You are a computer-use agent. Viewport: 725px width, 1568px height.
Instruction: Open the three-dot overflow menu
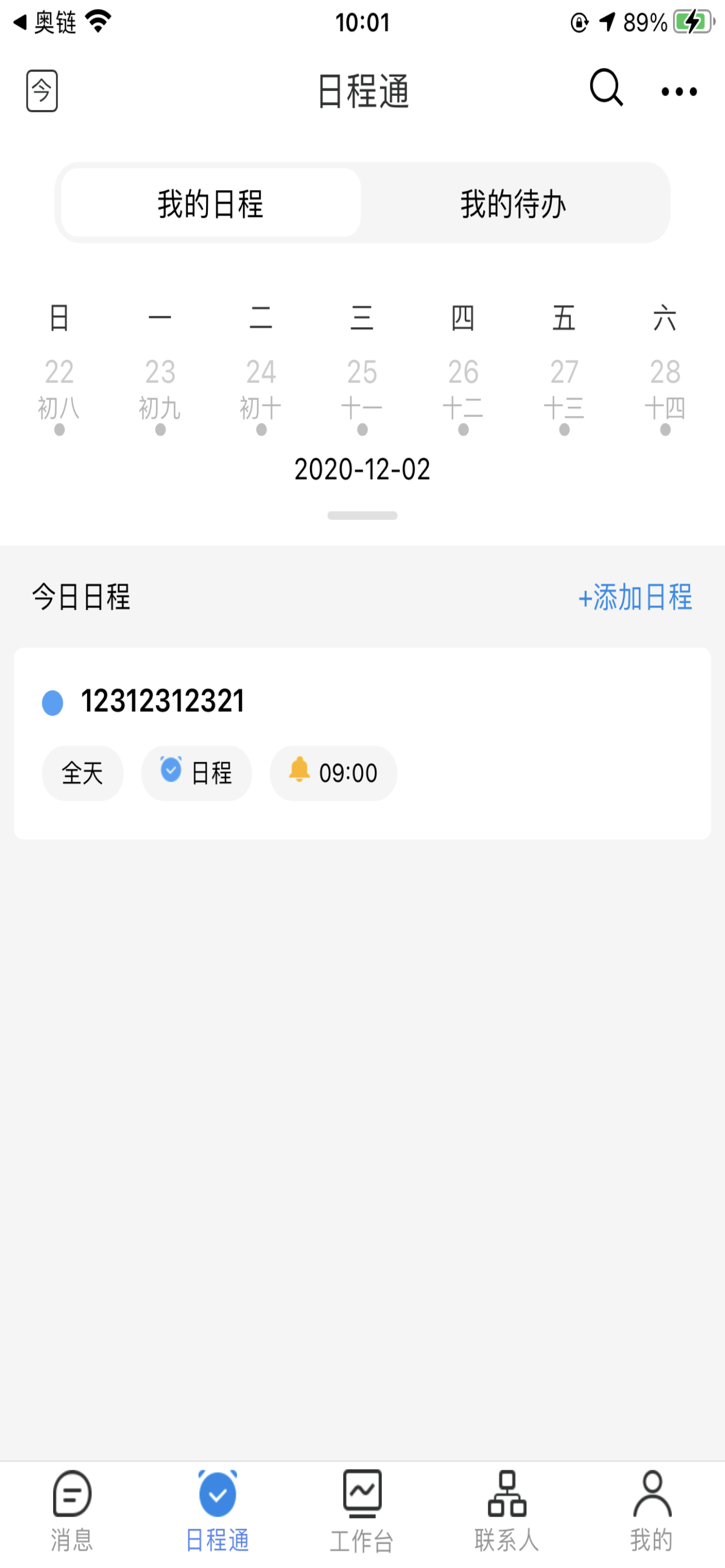(x=679, y=92)
